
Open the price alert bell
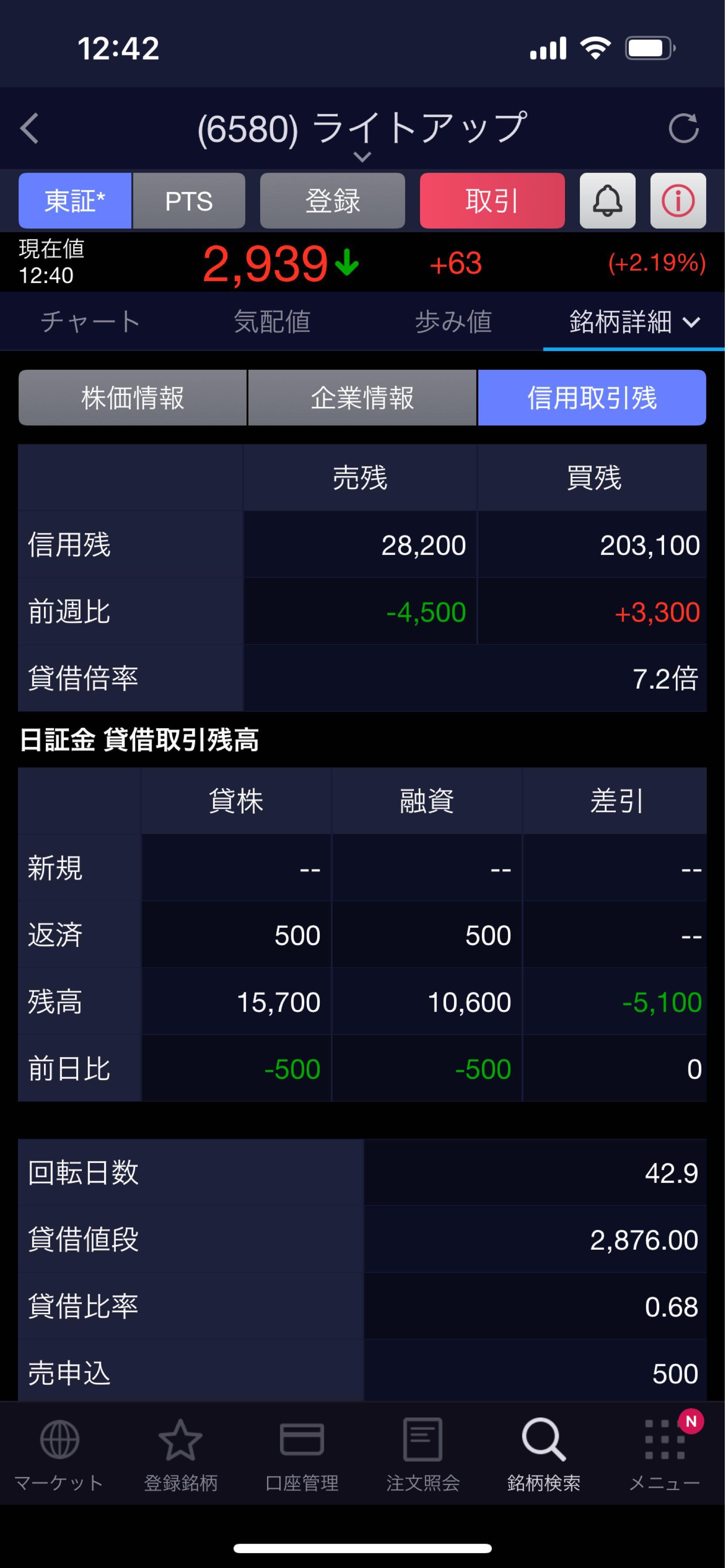[607, 201]
